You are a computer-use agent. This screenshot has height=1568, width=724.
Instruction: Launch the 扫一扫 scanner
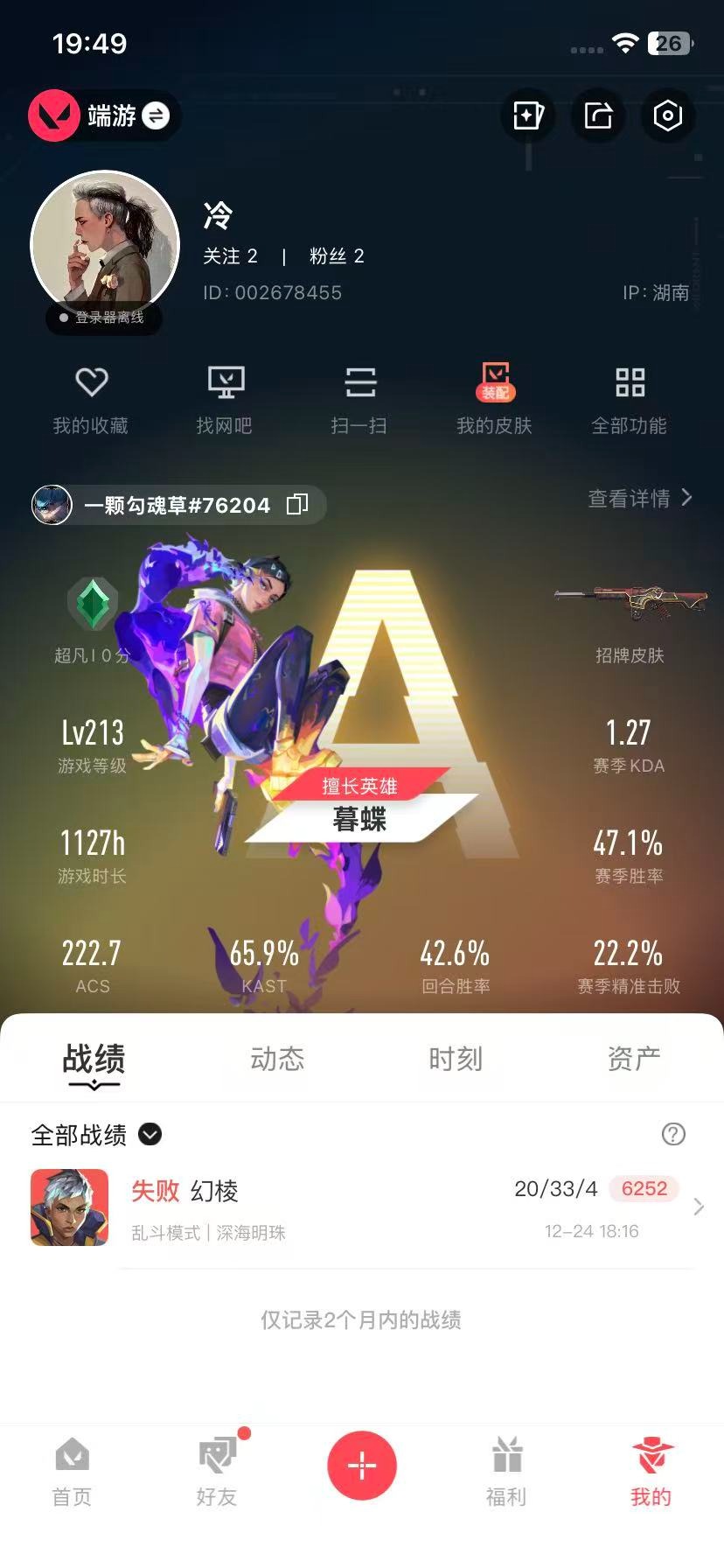359,400
